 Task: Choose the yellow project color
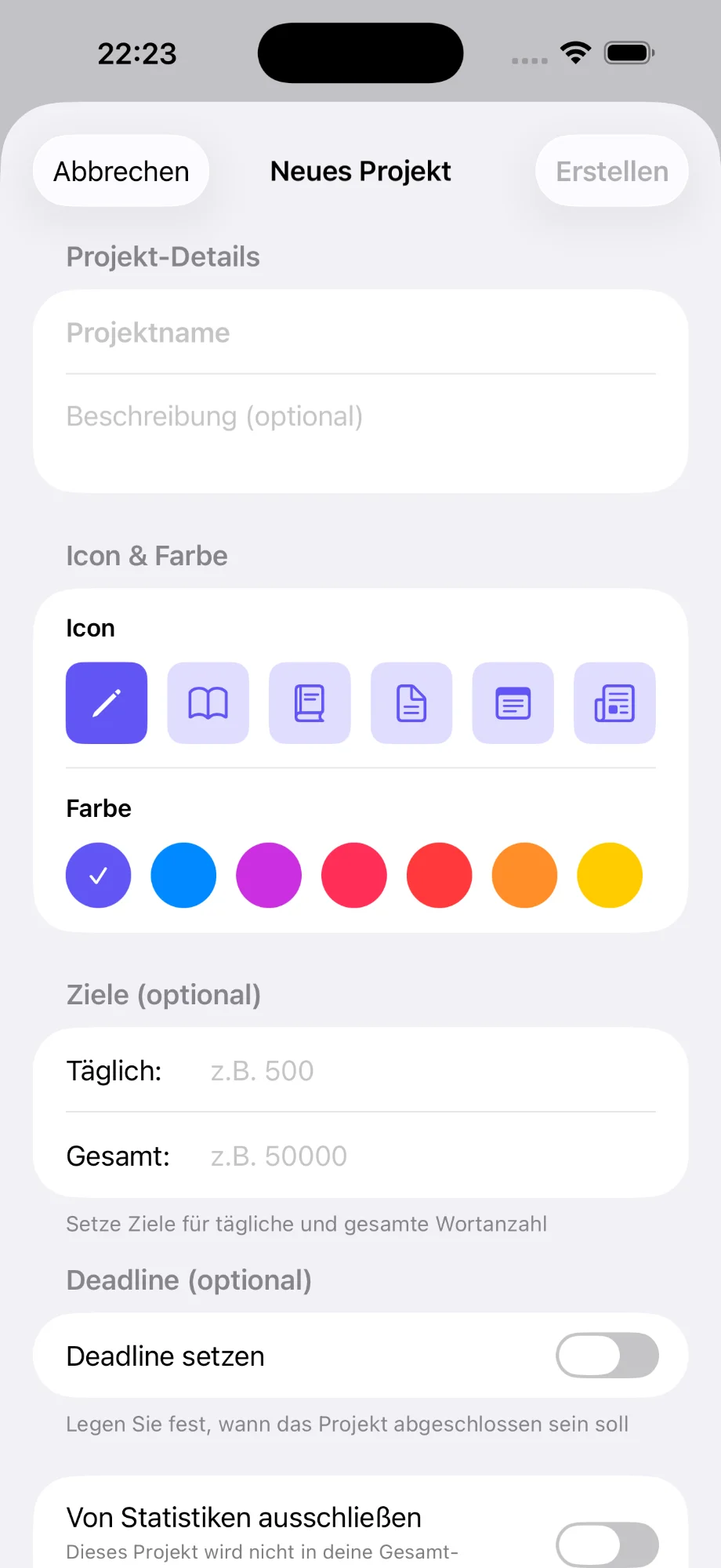coord(609,875)
